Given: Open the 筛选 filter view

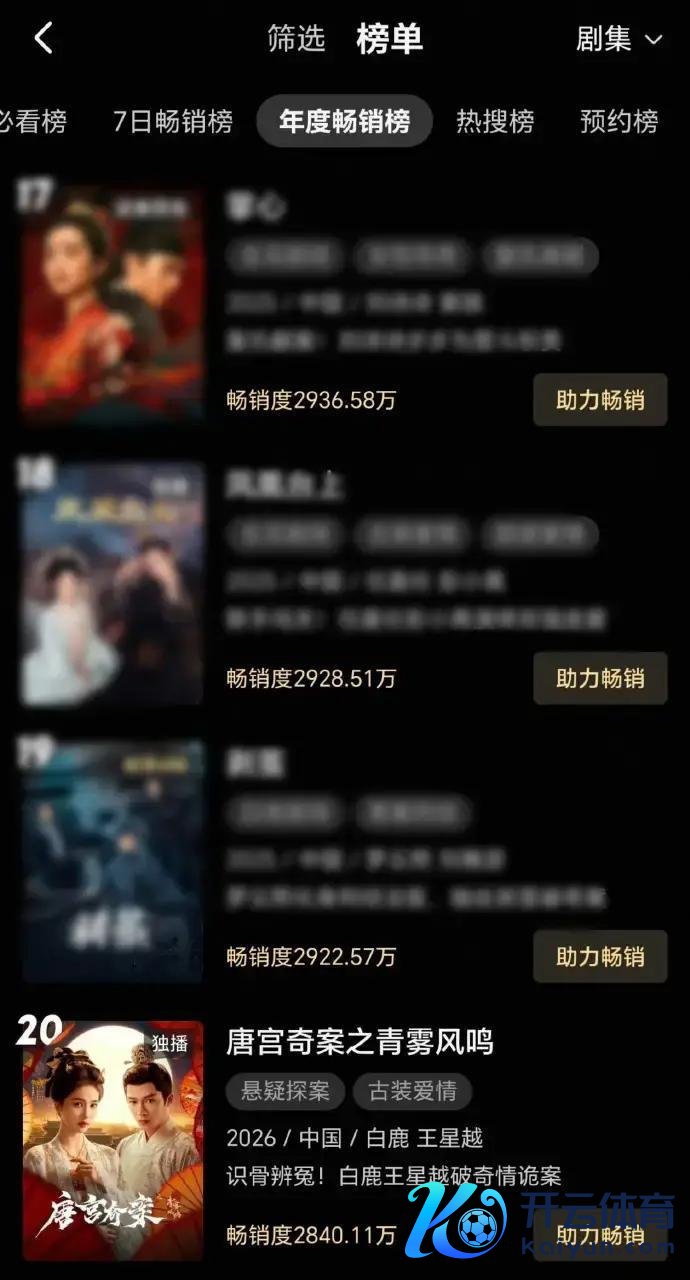Looking at the screenshot, I should click(296, 39).
